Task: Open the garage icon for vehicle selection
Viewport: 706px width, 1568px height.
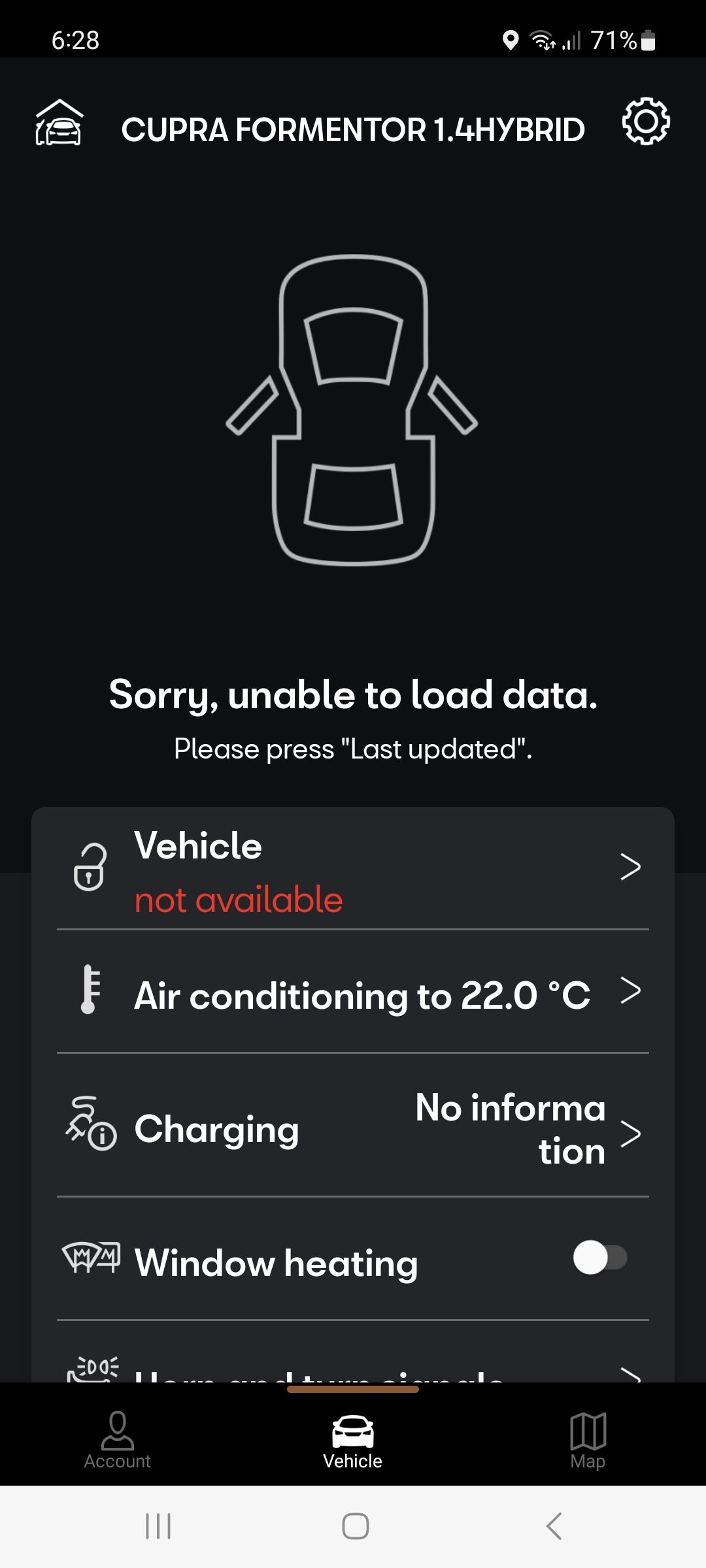Action: click(x=59, y=123)
